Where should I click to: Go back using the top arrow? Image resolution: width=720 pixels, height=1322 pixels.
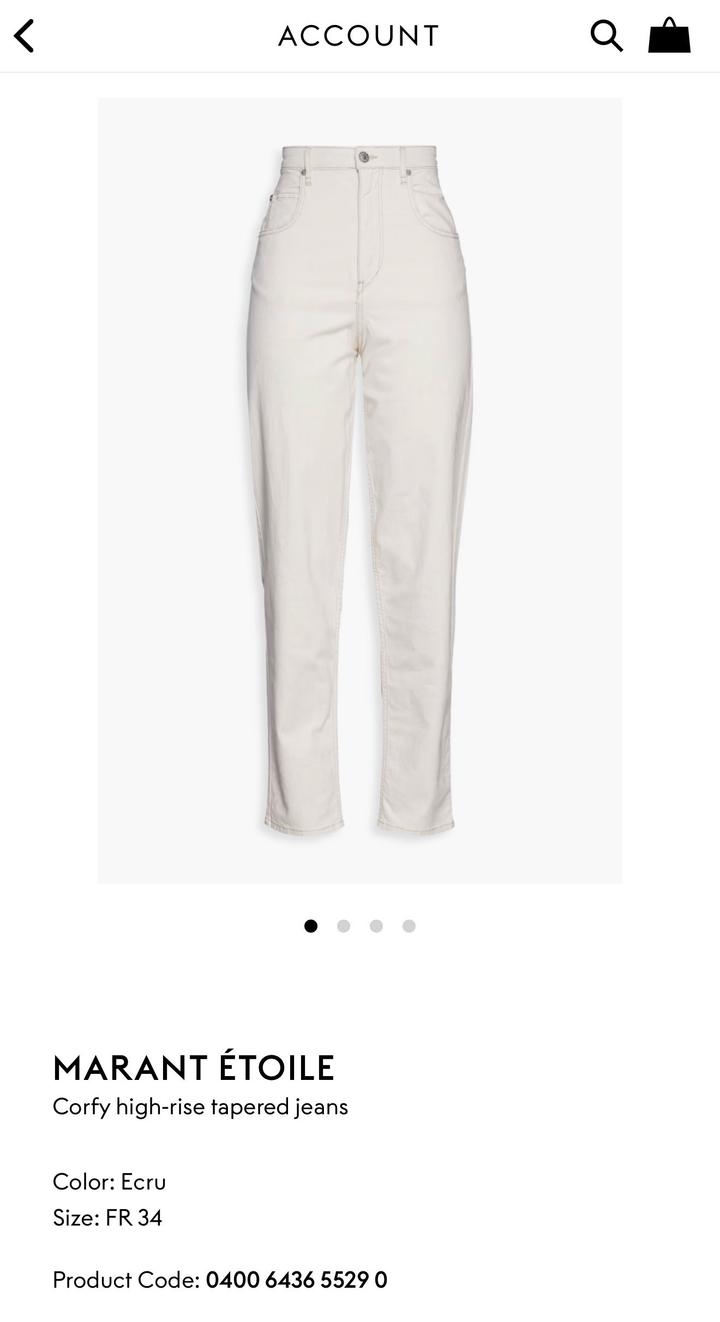click(24, 36)
